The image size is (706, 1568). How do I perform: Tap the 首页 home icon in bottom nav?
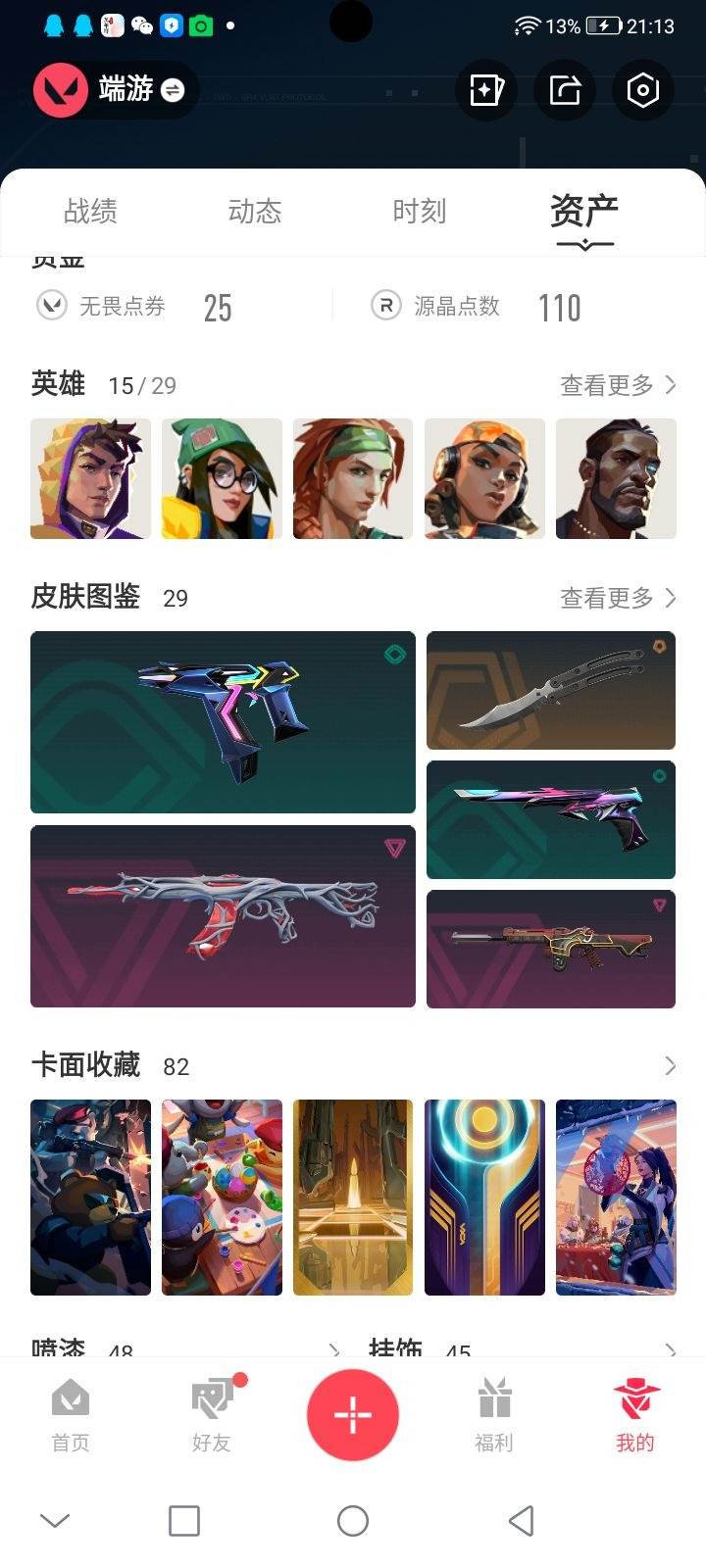click(69, 1414)
